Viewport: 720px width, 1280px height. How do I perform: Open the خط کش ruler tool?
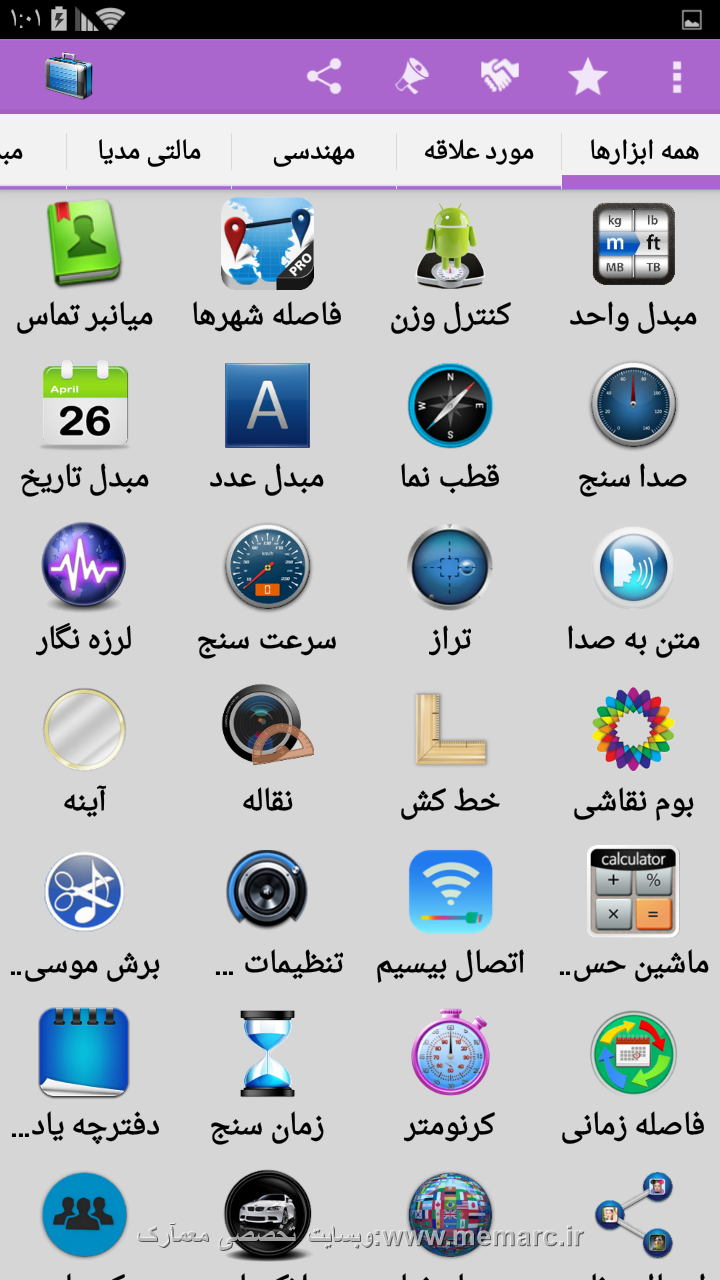coord(450,728)
